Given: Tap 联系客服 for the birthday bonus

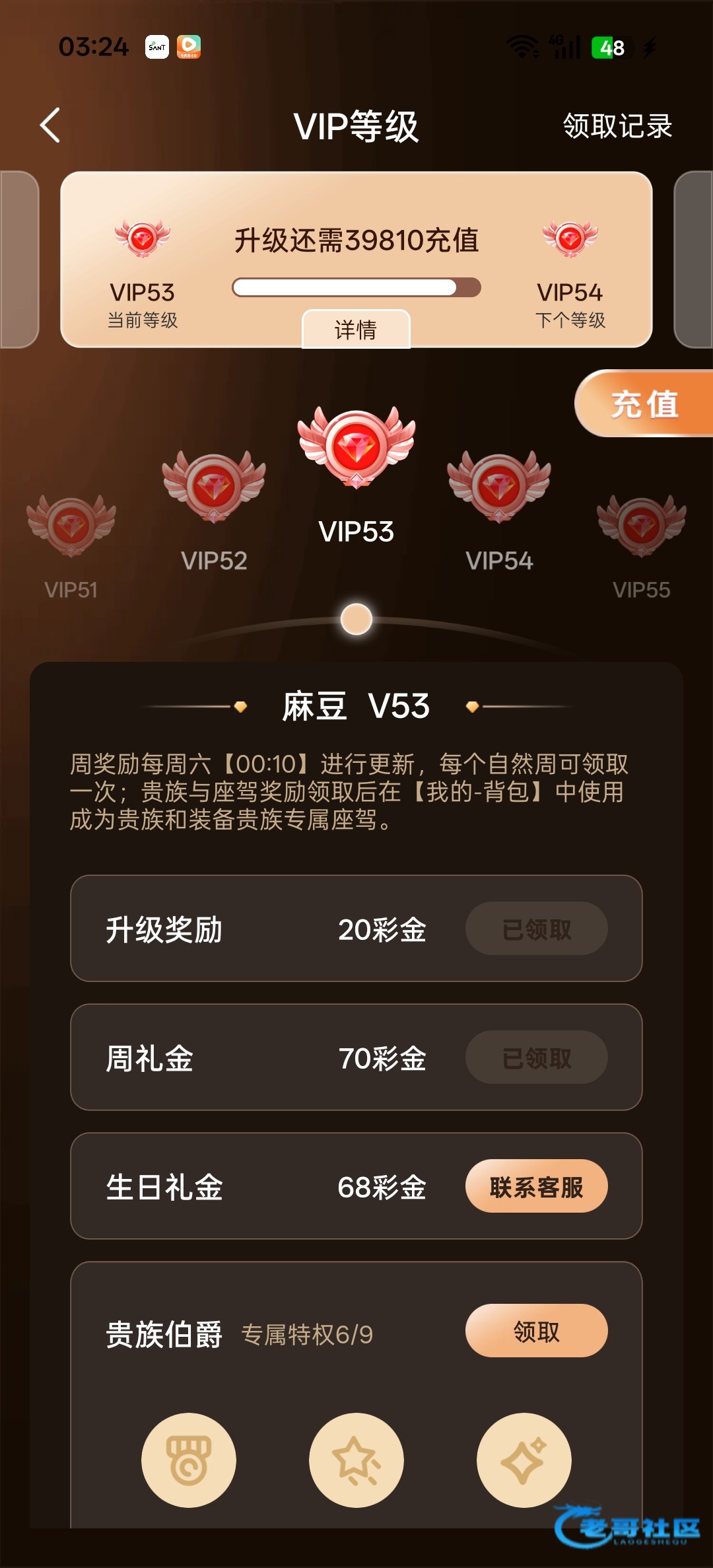Looking at the screenshot, I should [536, 1187].
